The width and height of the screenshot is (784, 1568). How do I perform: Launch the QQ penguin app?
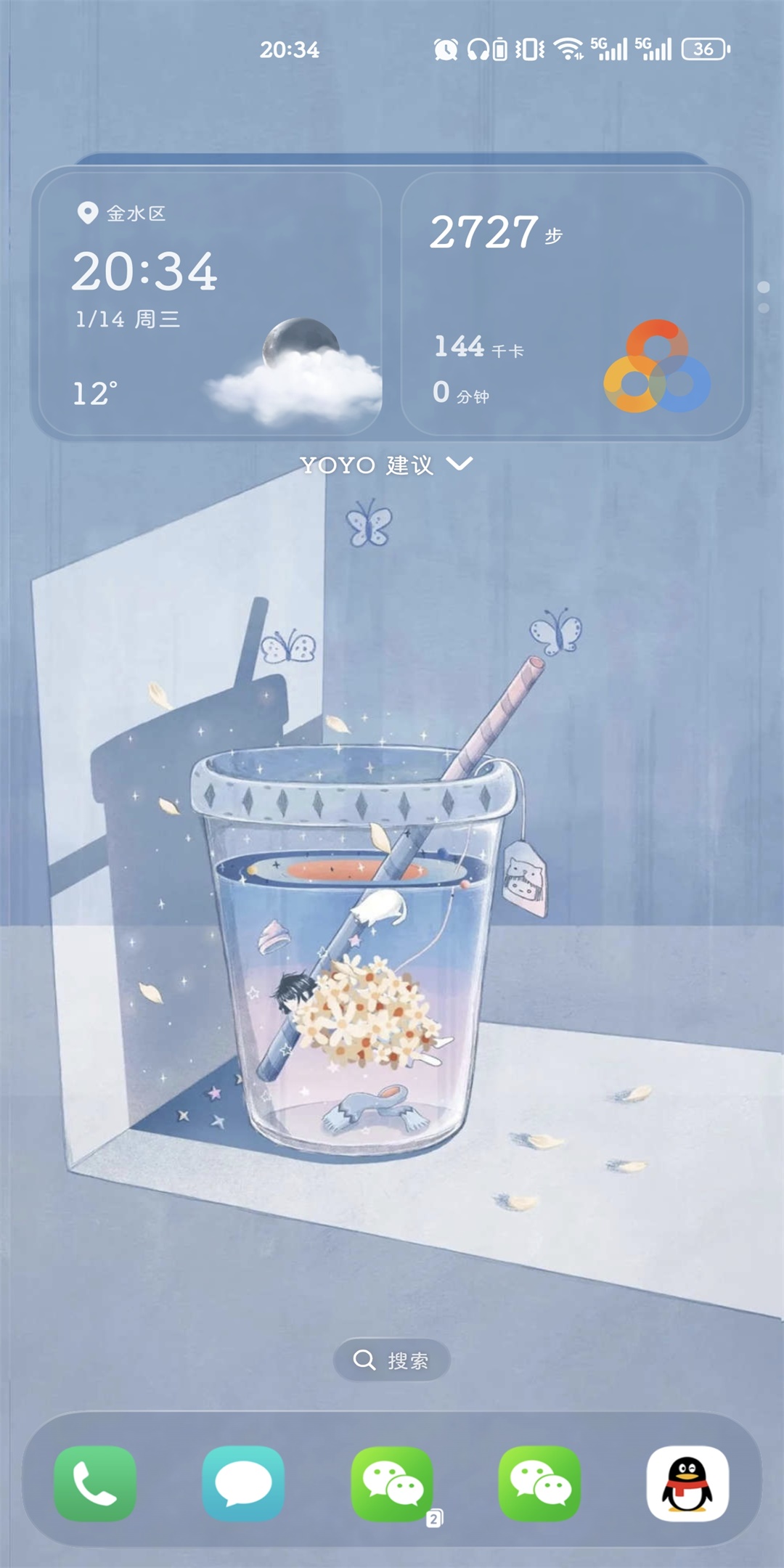(687, 1483)
